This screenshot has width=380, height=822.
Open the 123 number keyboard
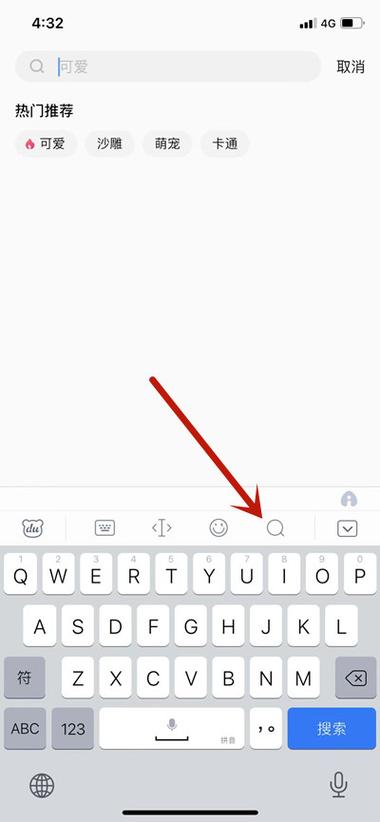73,728
